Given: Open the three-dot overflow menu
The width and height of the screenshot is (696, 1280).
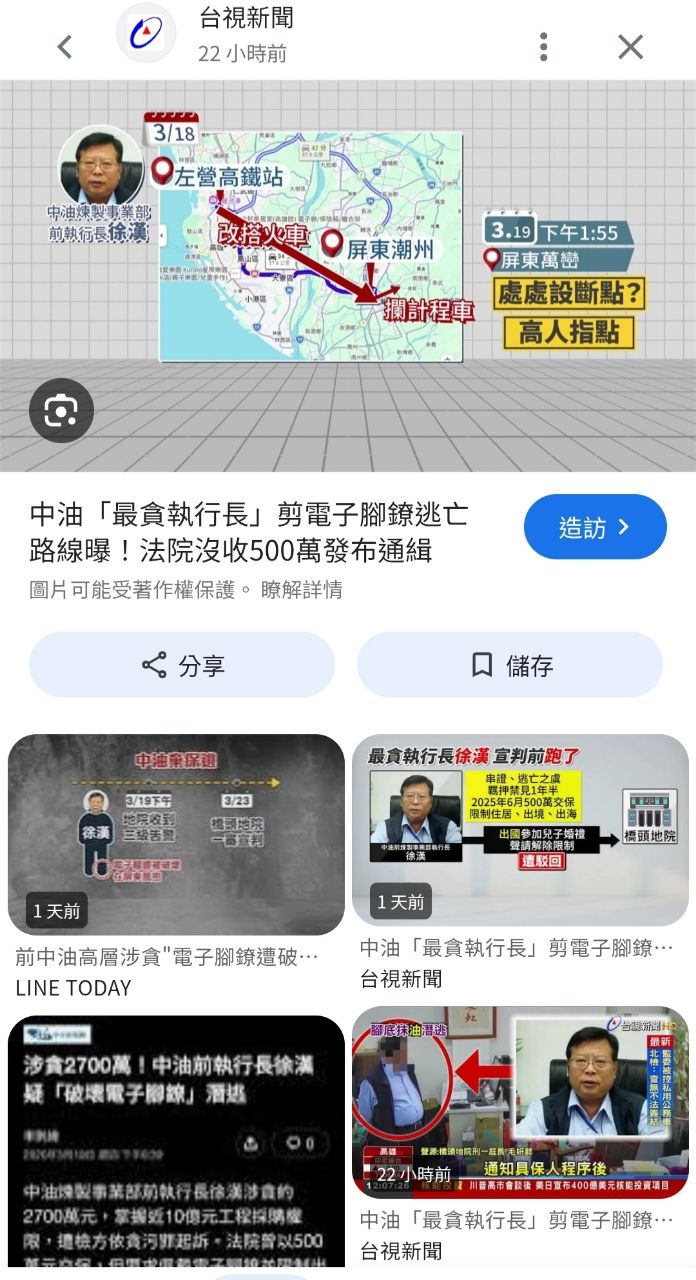Looking at the screenshot, I should click(543, 46).
